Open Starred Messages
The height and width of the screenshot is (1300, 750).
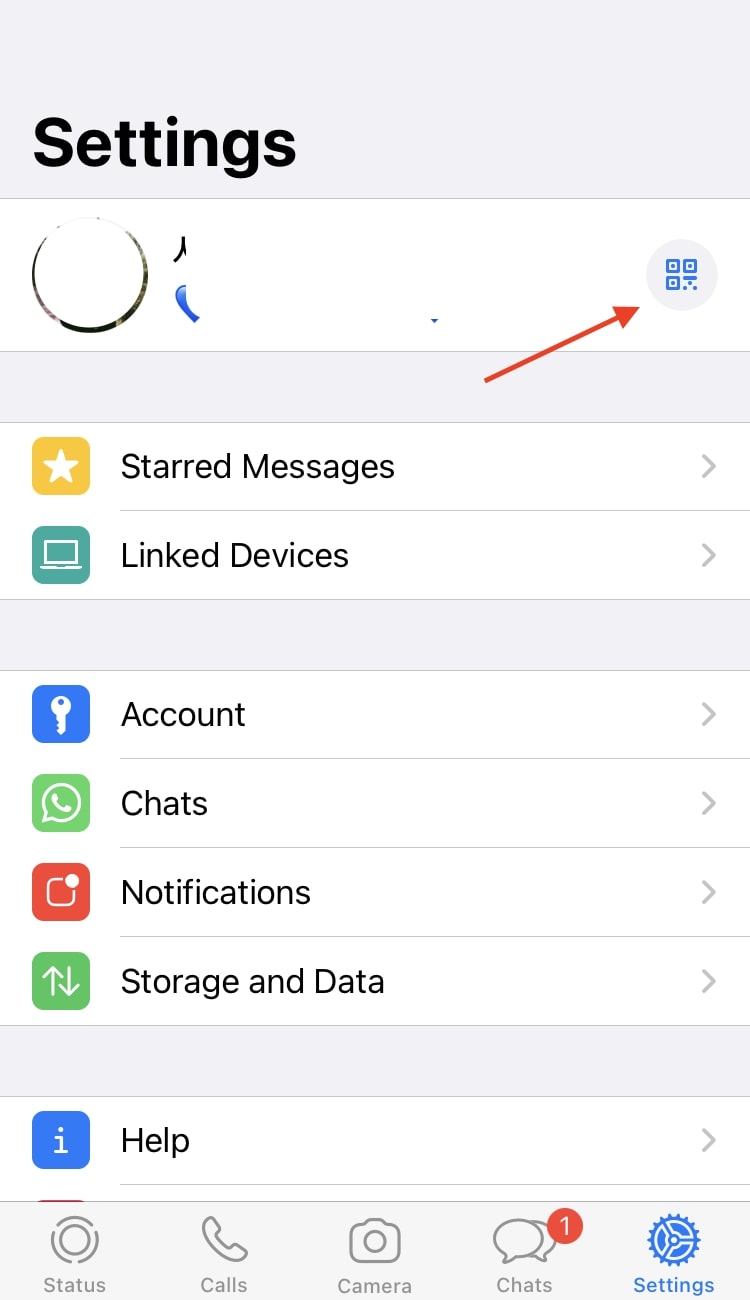click(375, 467)
